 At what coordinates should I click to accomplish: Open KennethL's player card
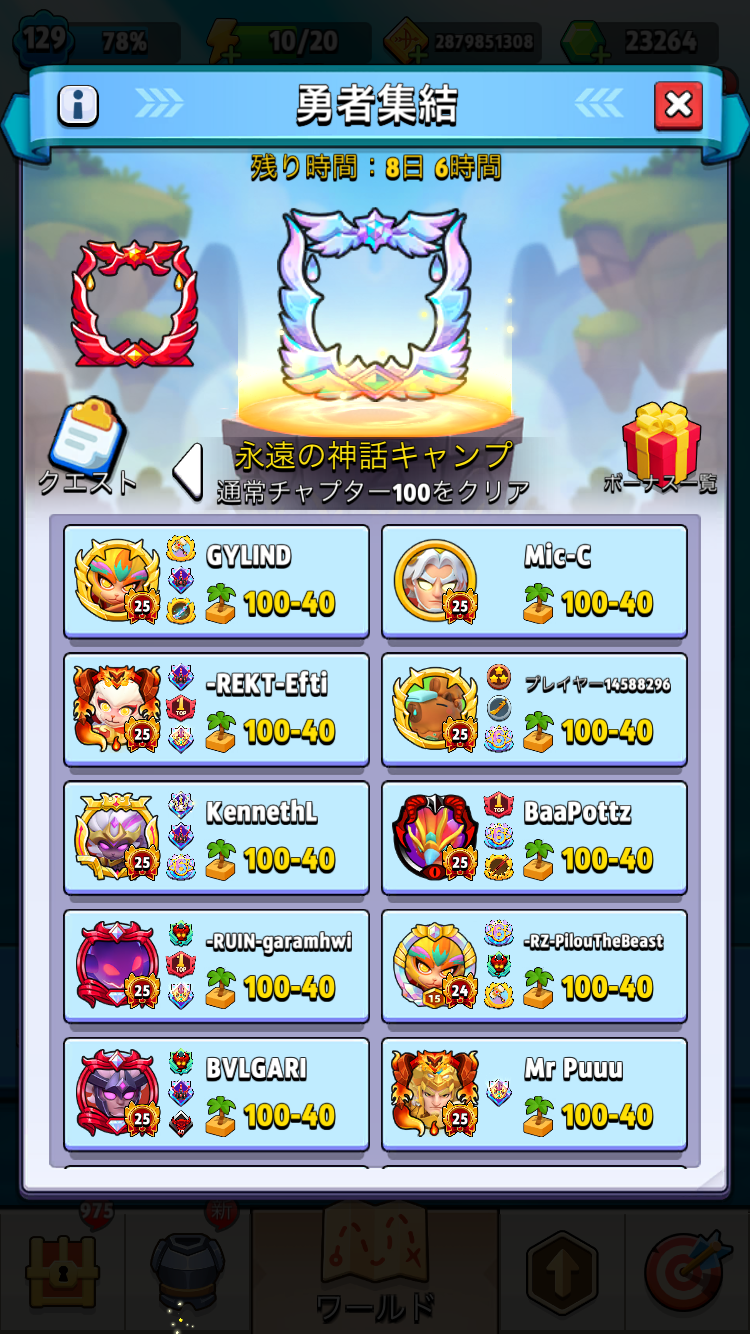[216, 837]
